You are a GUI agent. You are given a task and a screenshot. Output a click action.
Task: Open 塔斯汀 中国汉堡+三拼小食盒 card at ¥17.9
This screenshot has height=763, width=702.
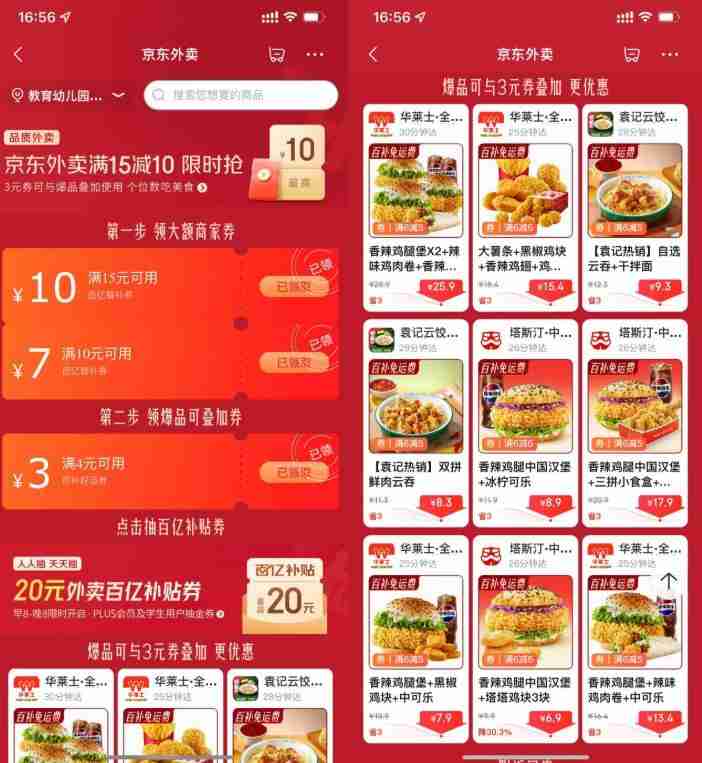click(634, 425)
